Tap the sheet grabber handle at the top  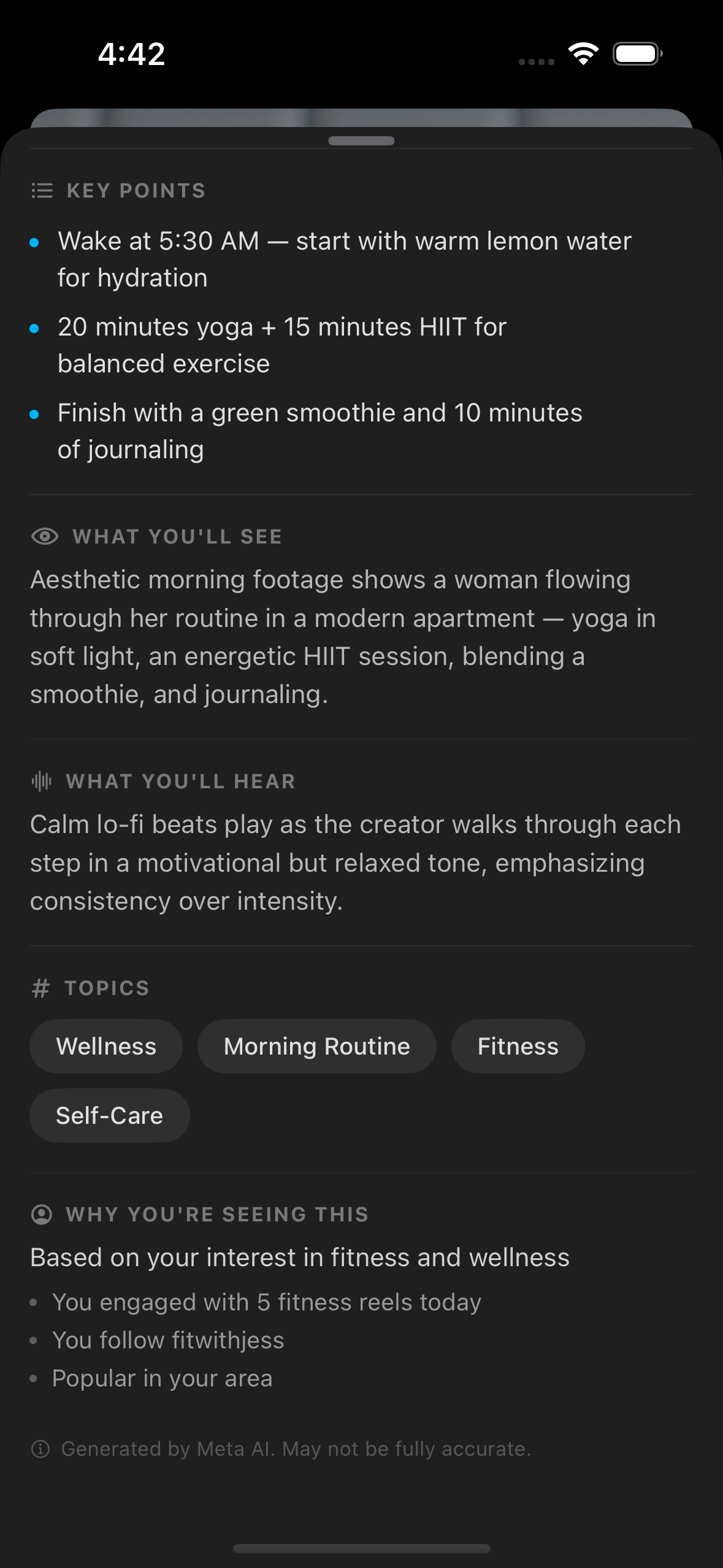pyautogui.click(x=361, y=141)
